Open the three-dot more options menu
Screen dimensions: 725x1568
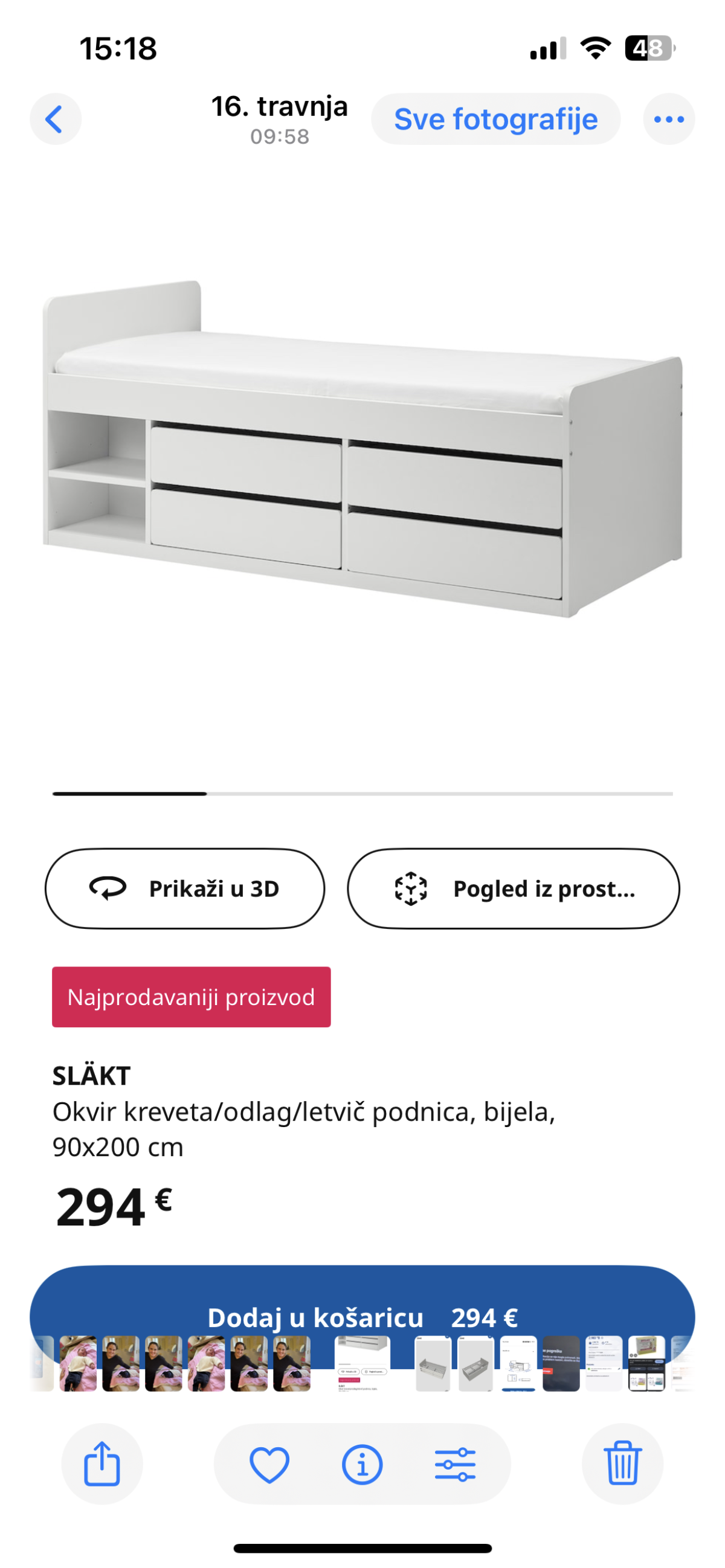tap(669, 119)
